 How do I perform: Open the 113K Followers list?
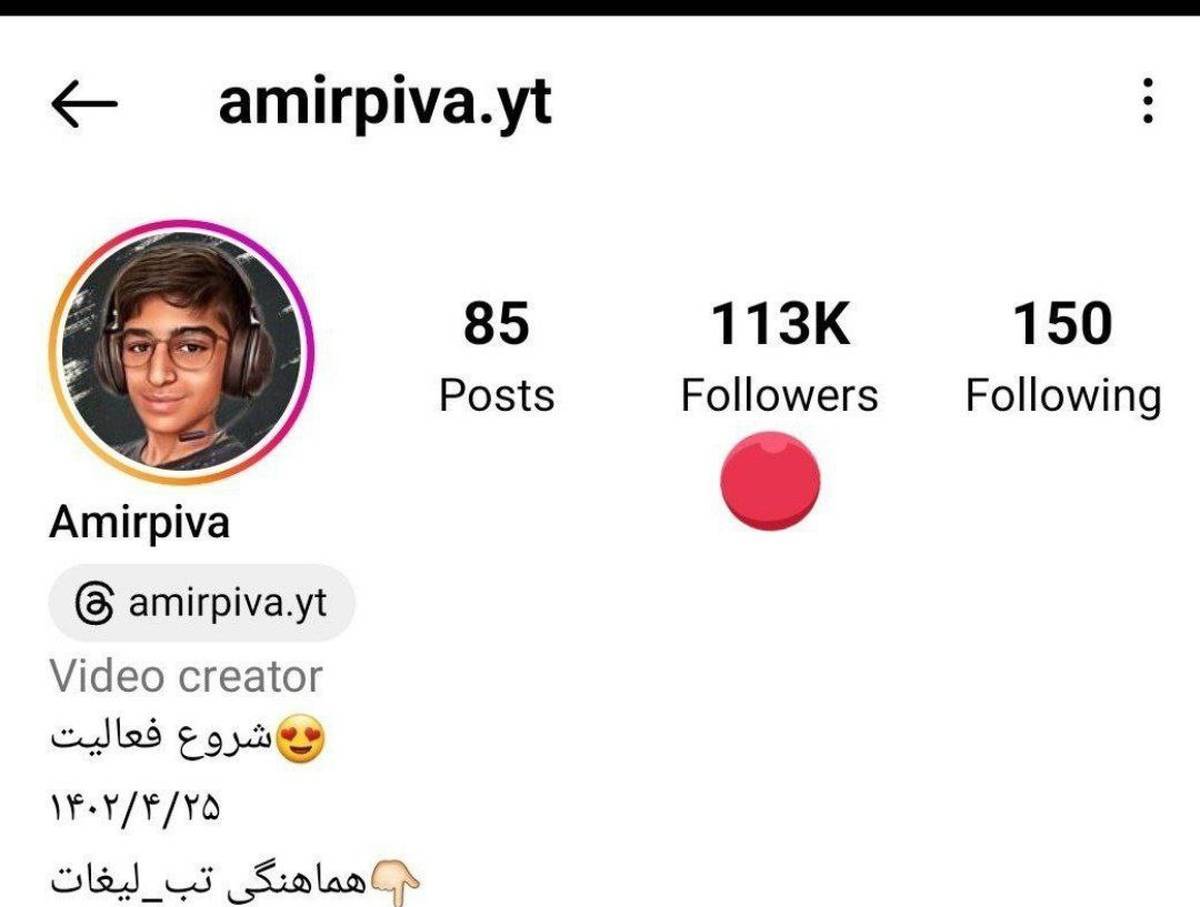pos(779,357)
